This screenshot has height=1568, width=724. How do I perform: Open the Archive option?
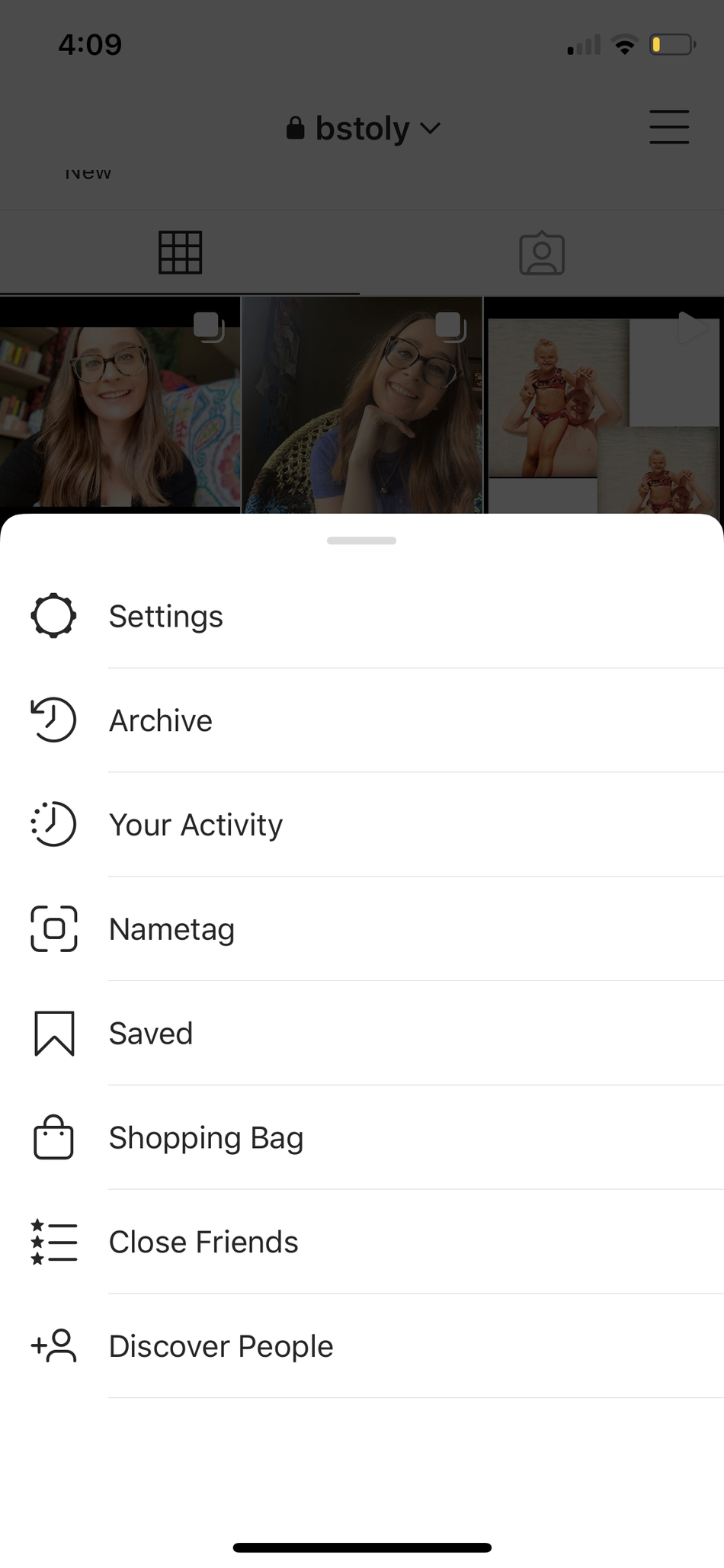(161, 720)
